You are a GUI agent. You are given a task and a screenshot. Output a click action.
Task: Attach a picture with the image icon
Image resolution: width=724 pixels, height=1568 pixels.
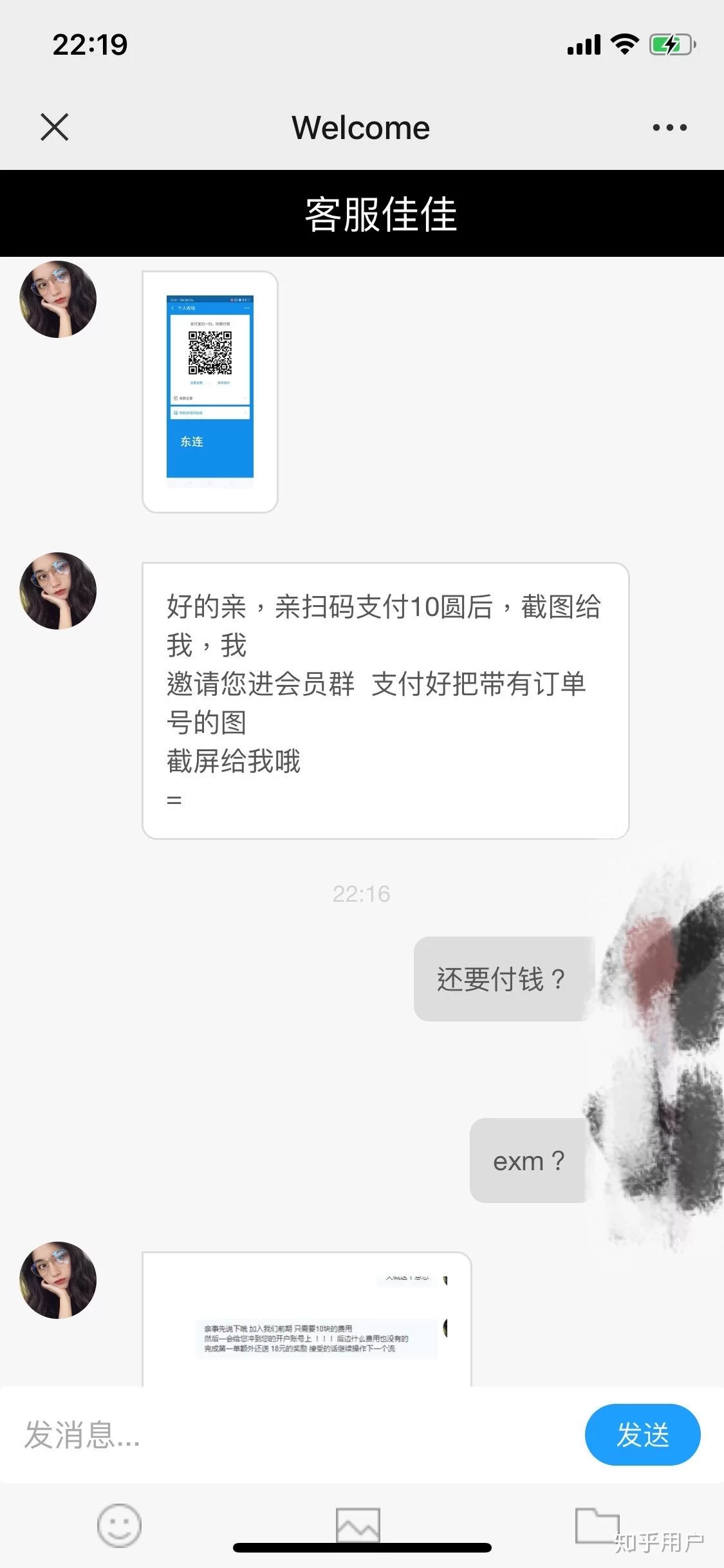[x=358, y=1525]
